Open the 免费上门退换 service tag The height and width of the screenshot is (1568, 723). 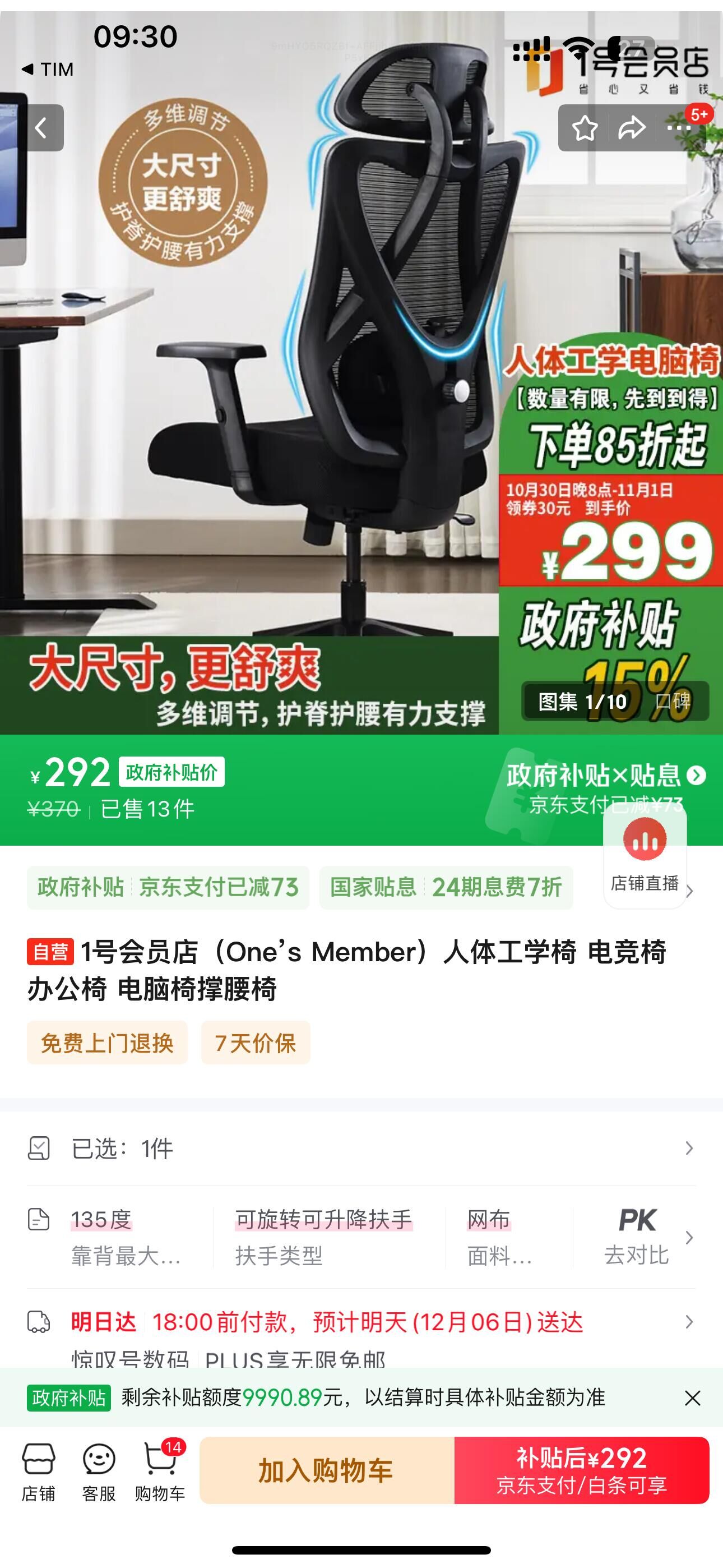pos(107,1043)
